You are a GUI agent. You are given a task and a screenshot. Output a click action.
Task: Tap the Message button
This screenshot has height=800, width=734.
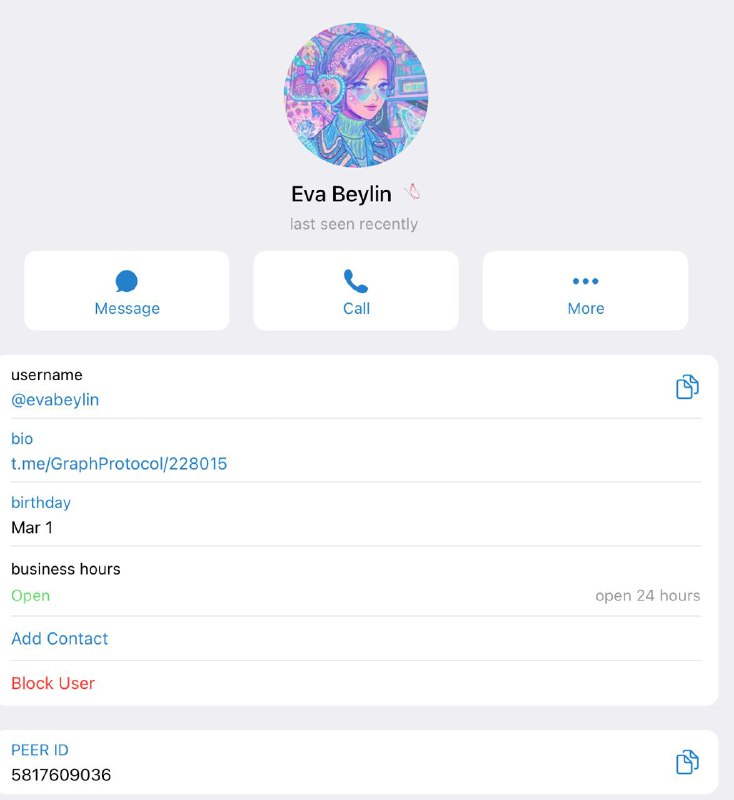pyautogui.click(x=127, y=291)
